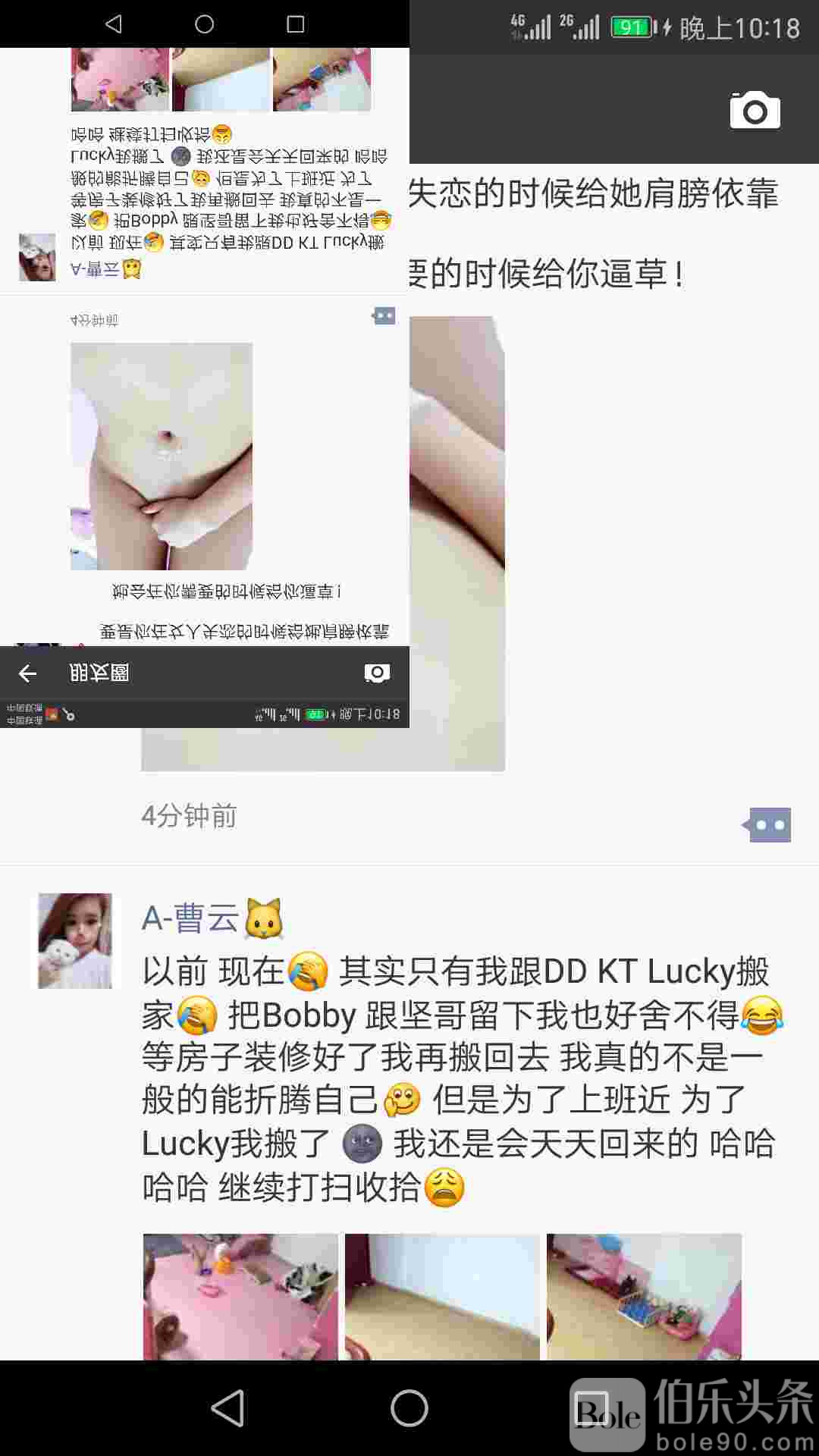View the last photo in A-曹云's post
The image size is (819, 1456).
[x=644, y=1295]
